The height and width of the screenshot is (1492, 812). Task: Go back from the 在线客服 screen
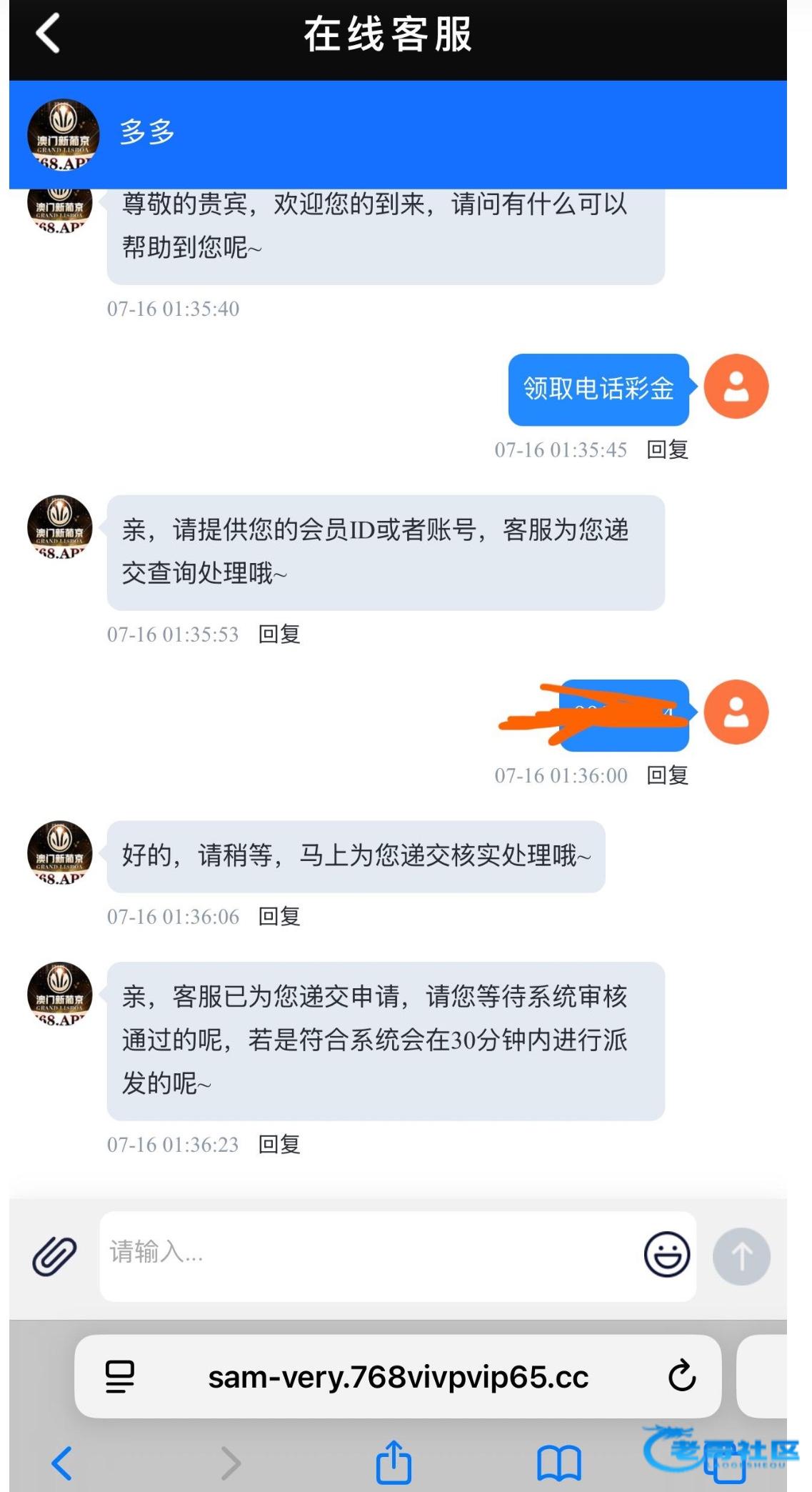49,34
